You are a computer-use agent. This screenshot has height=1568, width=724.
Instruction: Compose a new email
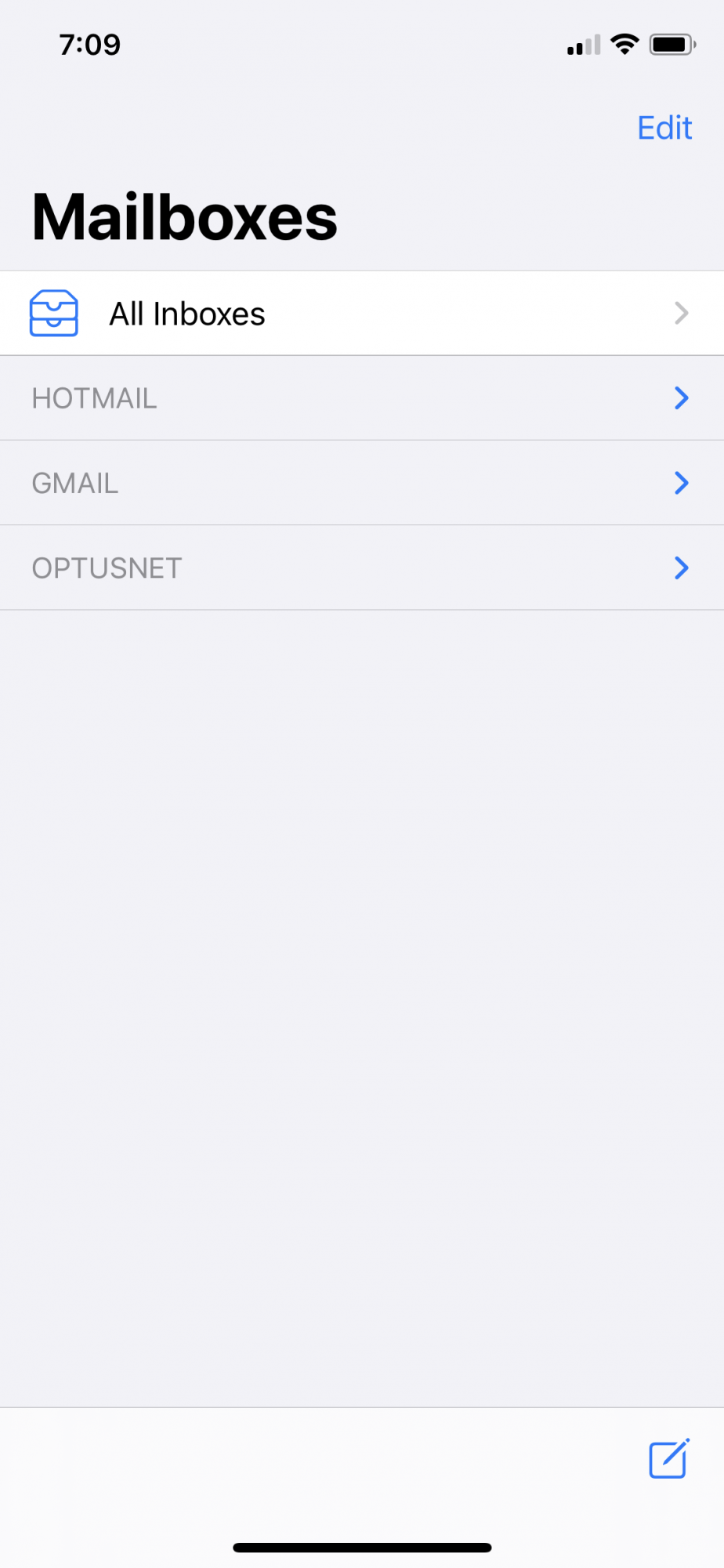(x=669, y=1458)
